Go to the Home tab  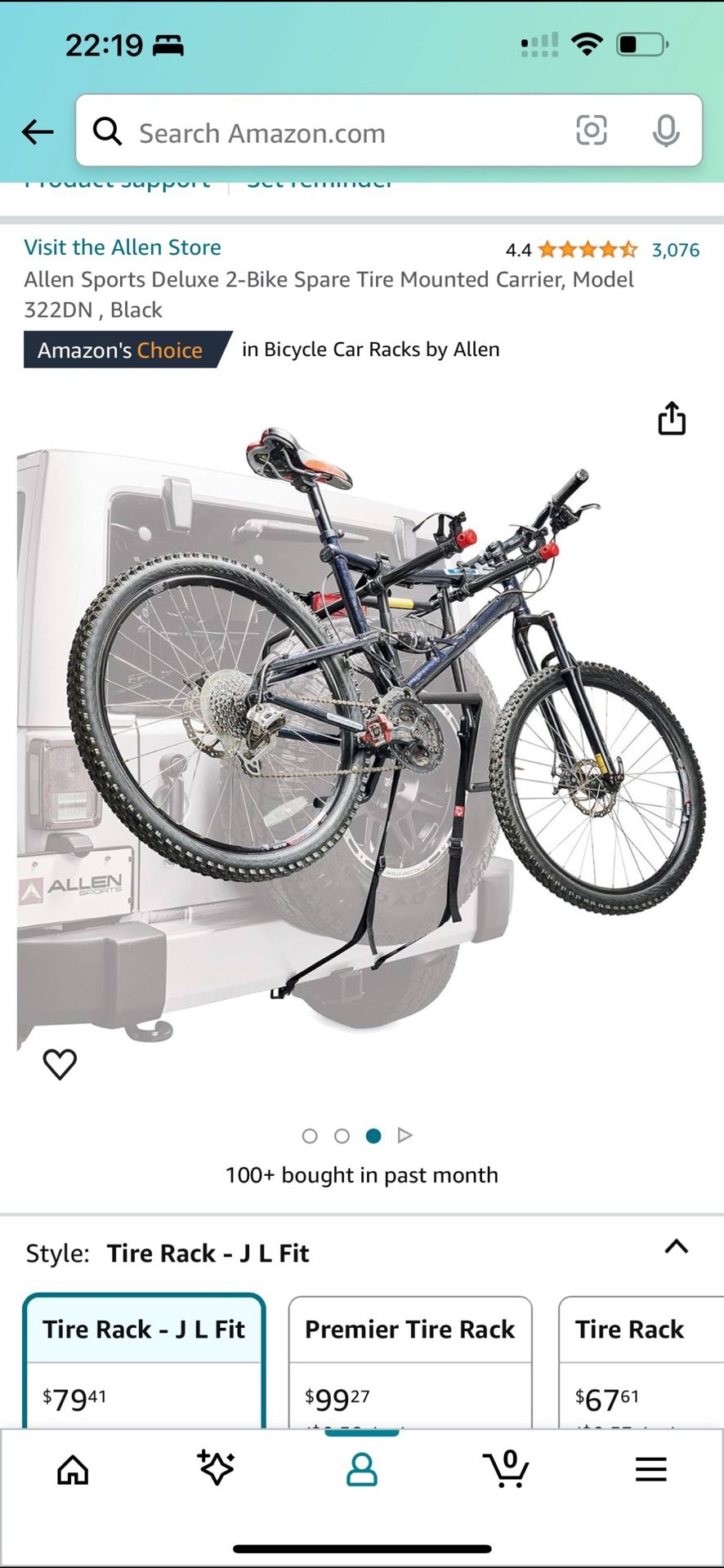[x=73, y=1469]
